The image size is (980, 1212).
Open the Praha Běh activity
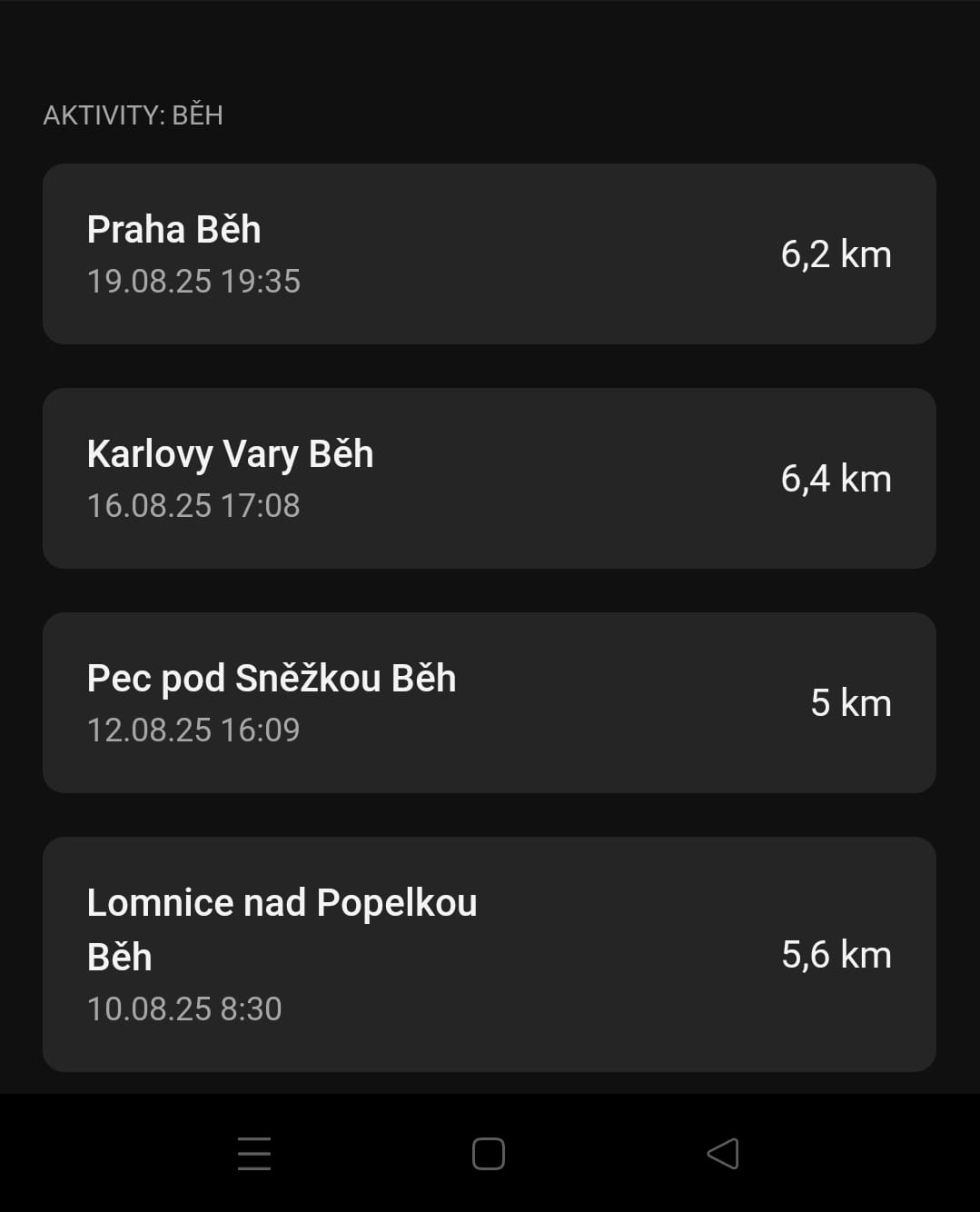[489, 254]
